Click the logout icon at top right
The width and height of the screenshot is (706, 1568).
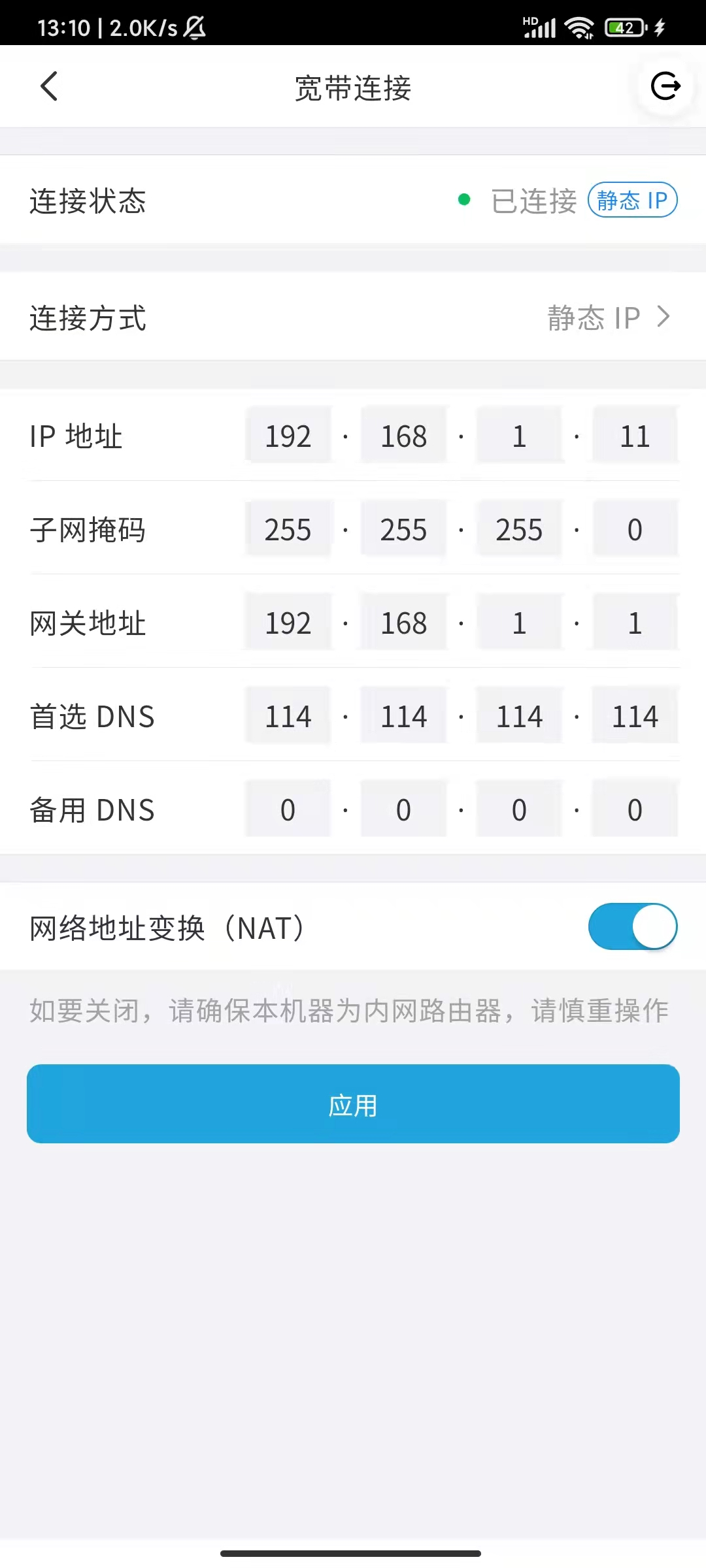(665, 86)
